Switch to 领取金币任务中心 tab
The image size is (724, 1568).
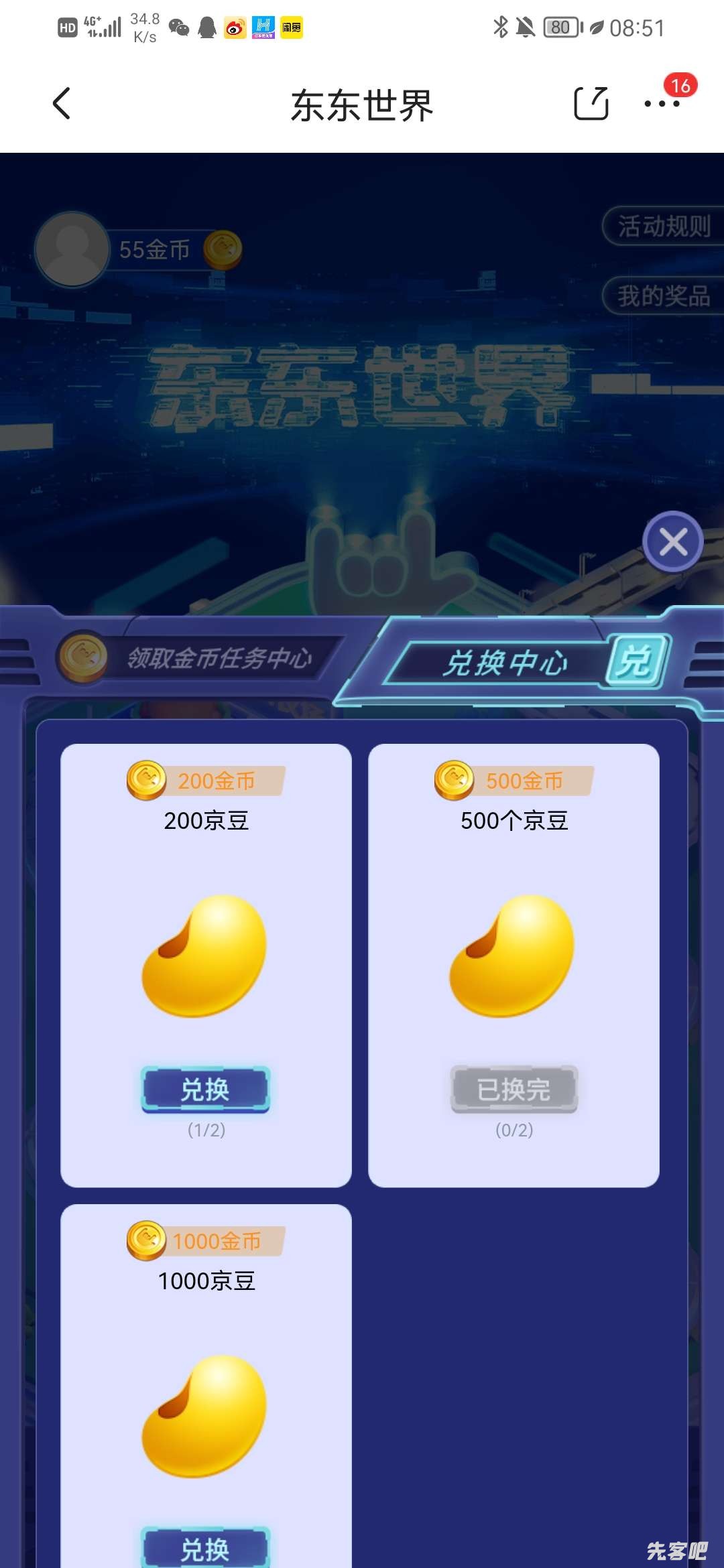(201, 658)
